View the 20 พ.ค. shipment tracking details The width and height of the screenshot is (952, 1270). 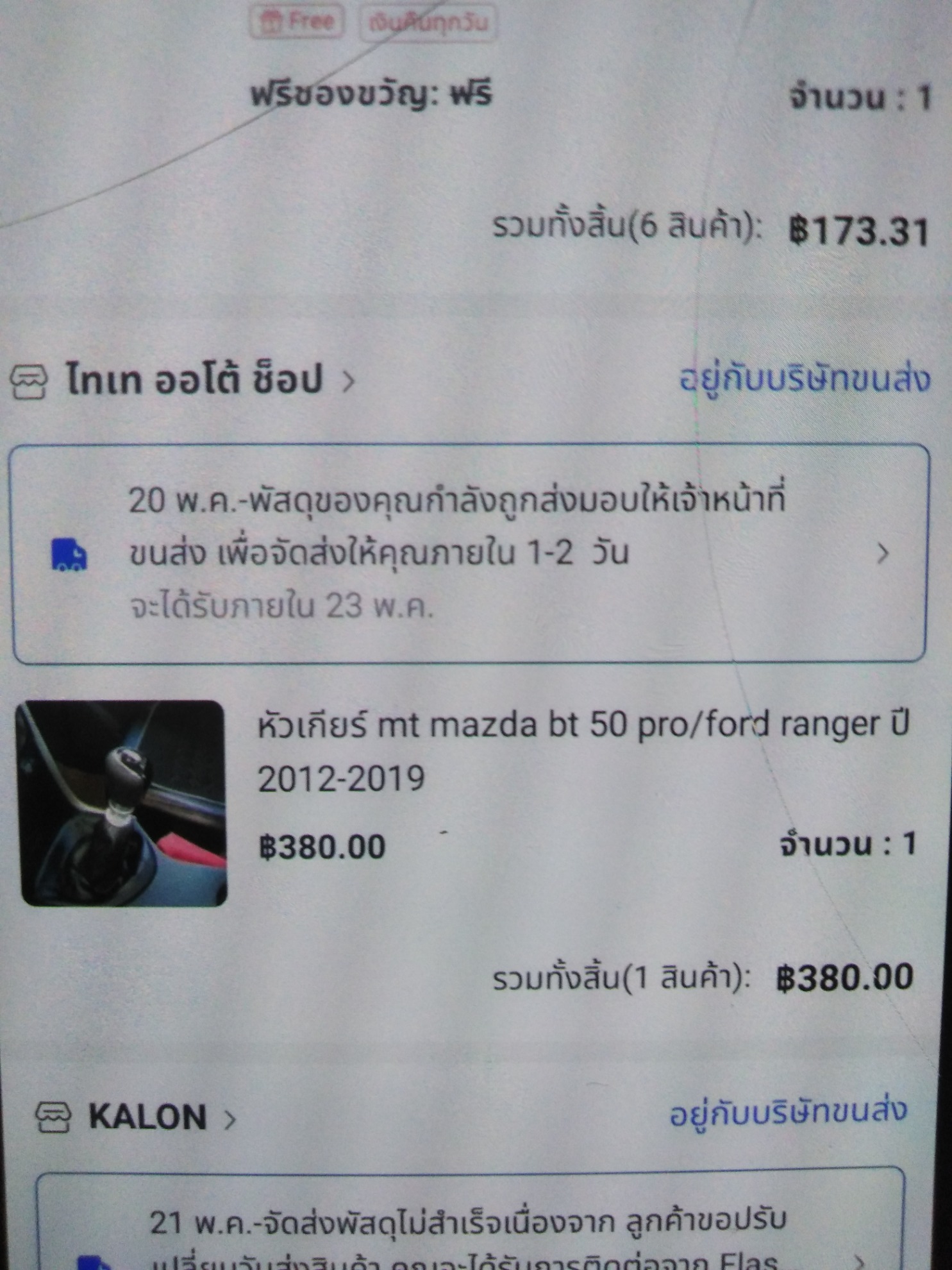[468, 553]
